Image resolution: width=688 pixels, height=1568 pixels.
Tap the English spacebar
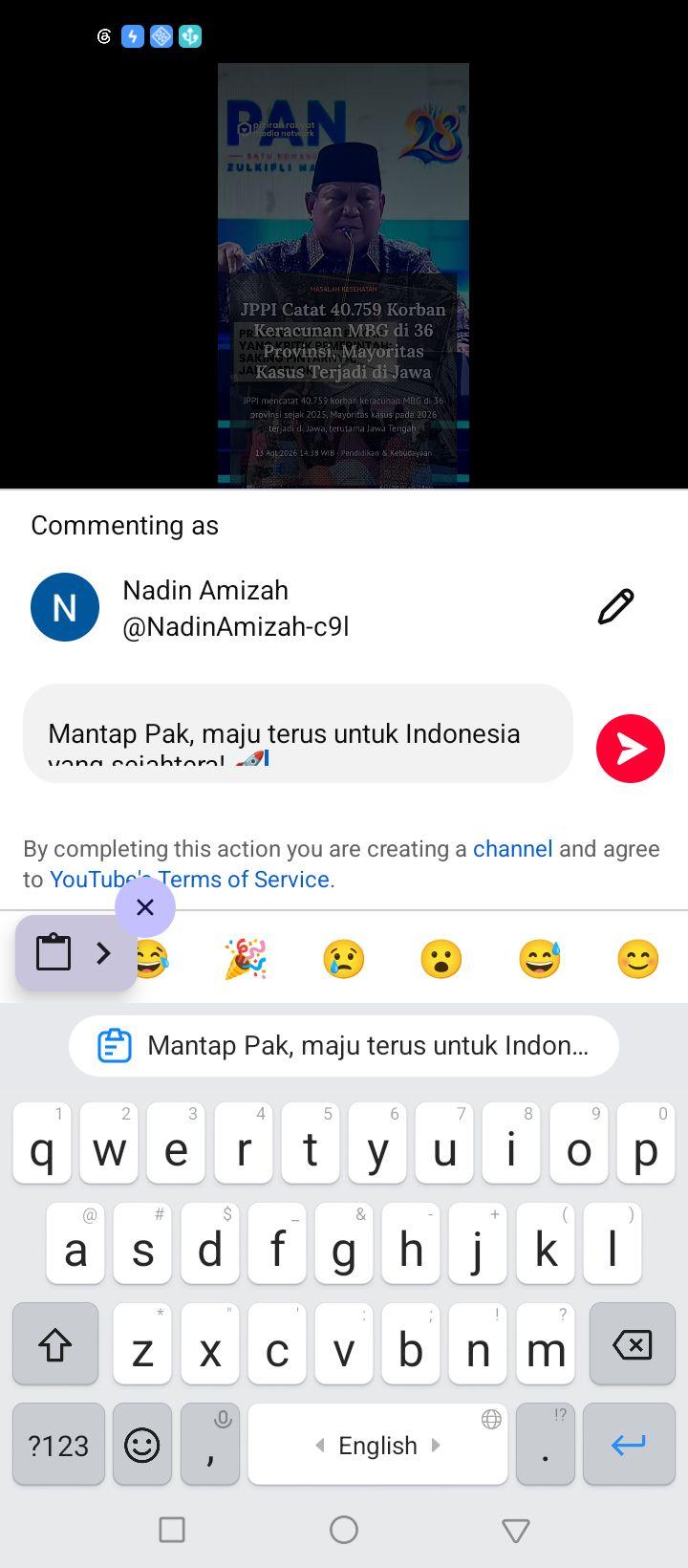click(x=377, y=1445)
